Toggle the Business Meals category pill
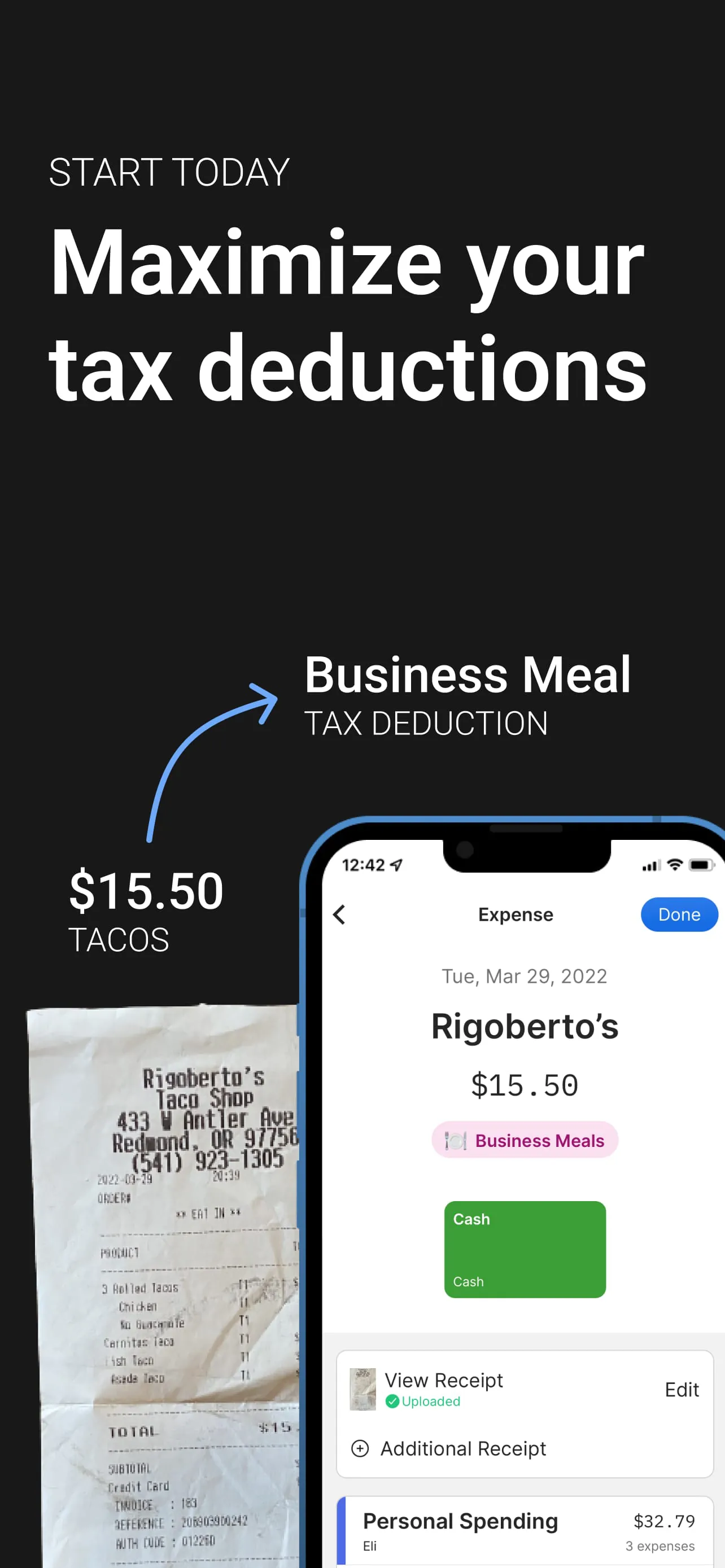This screenshot has height=1568, width=725. click(x=525, y=1140)
